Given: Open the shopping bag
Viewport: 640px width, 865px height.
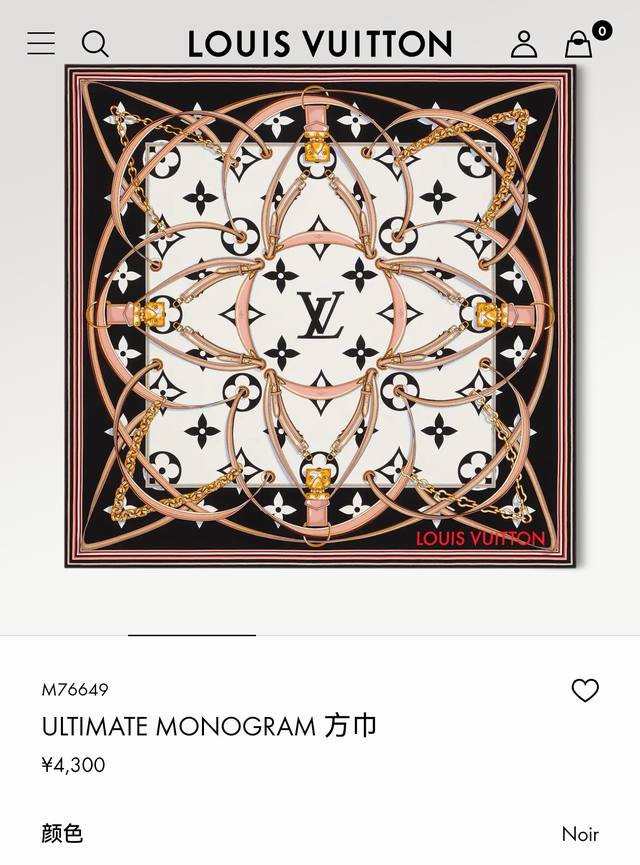Looking at the screenshot, I should pyautogui.click(x=579, y=44).
